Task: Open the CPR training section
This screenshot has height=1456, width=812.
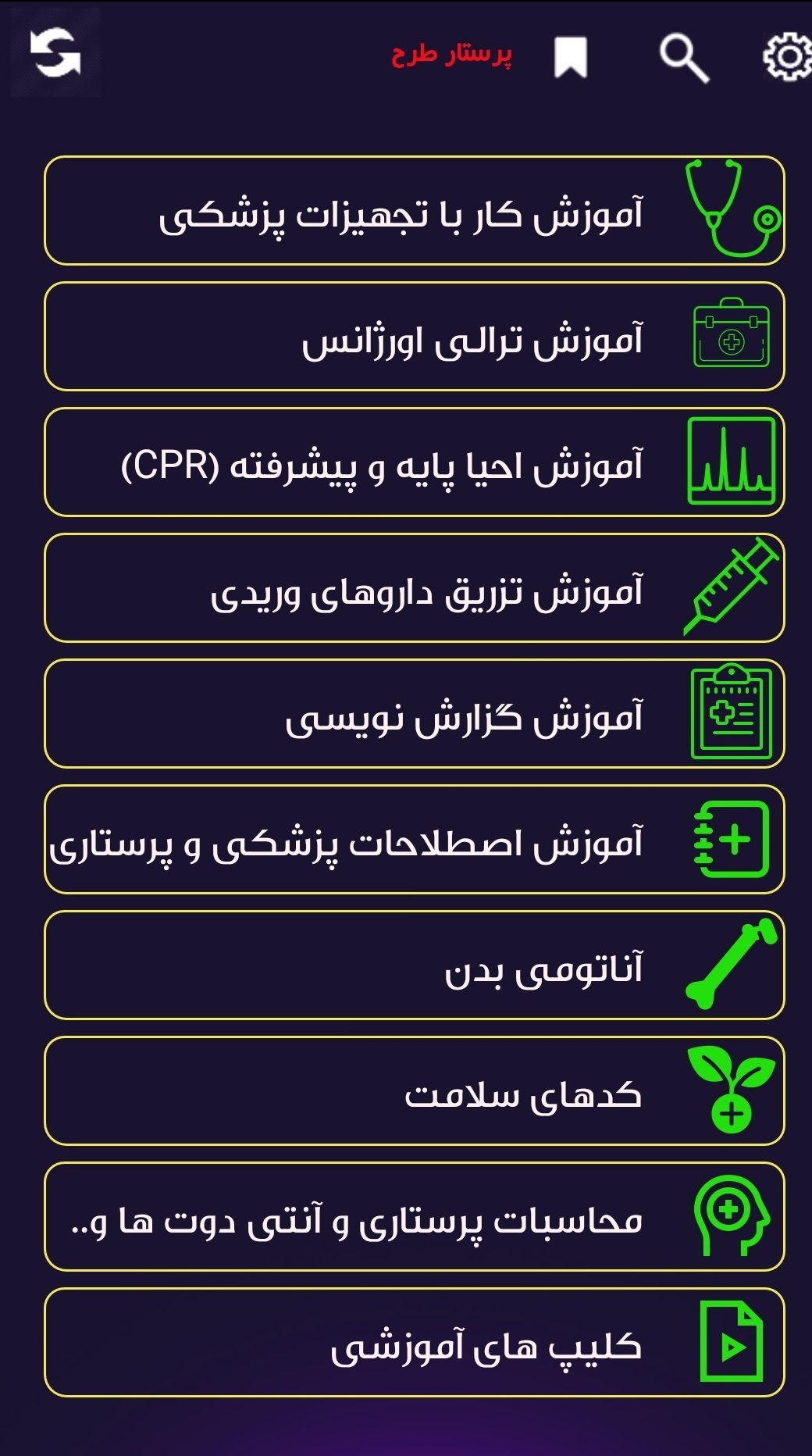Action: (x=414, y=462)
